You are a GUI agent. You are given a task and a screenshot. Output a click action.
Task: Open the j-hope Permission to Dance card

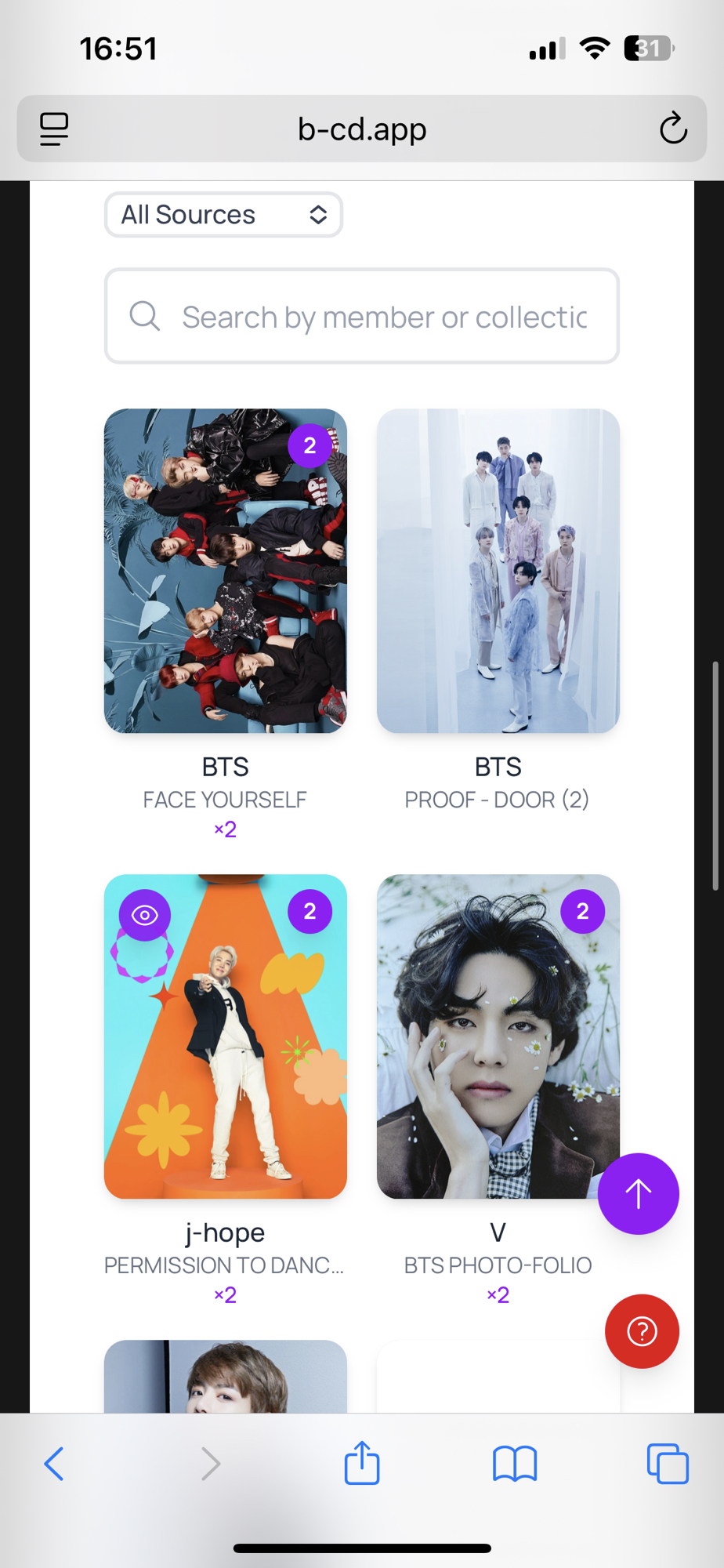(x=225, y=1051)
